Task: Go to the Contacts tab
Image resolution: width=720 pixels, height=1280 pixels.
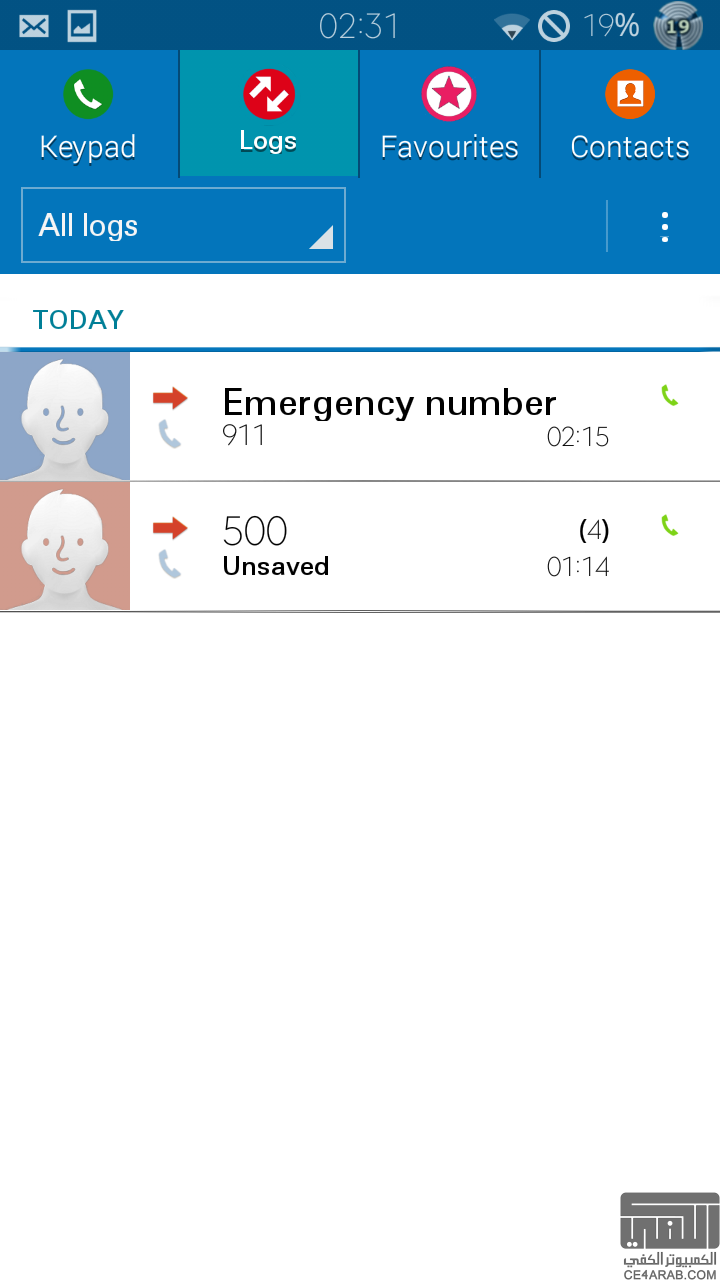Action: pyautogui.click(x=630, y=115)
